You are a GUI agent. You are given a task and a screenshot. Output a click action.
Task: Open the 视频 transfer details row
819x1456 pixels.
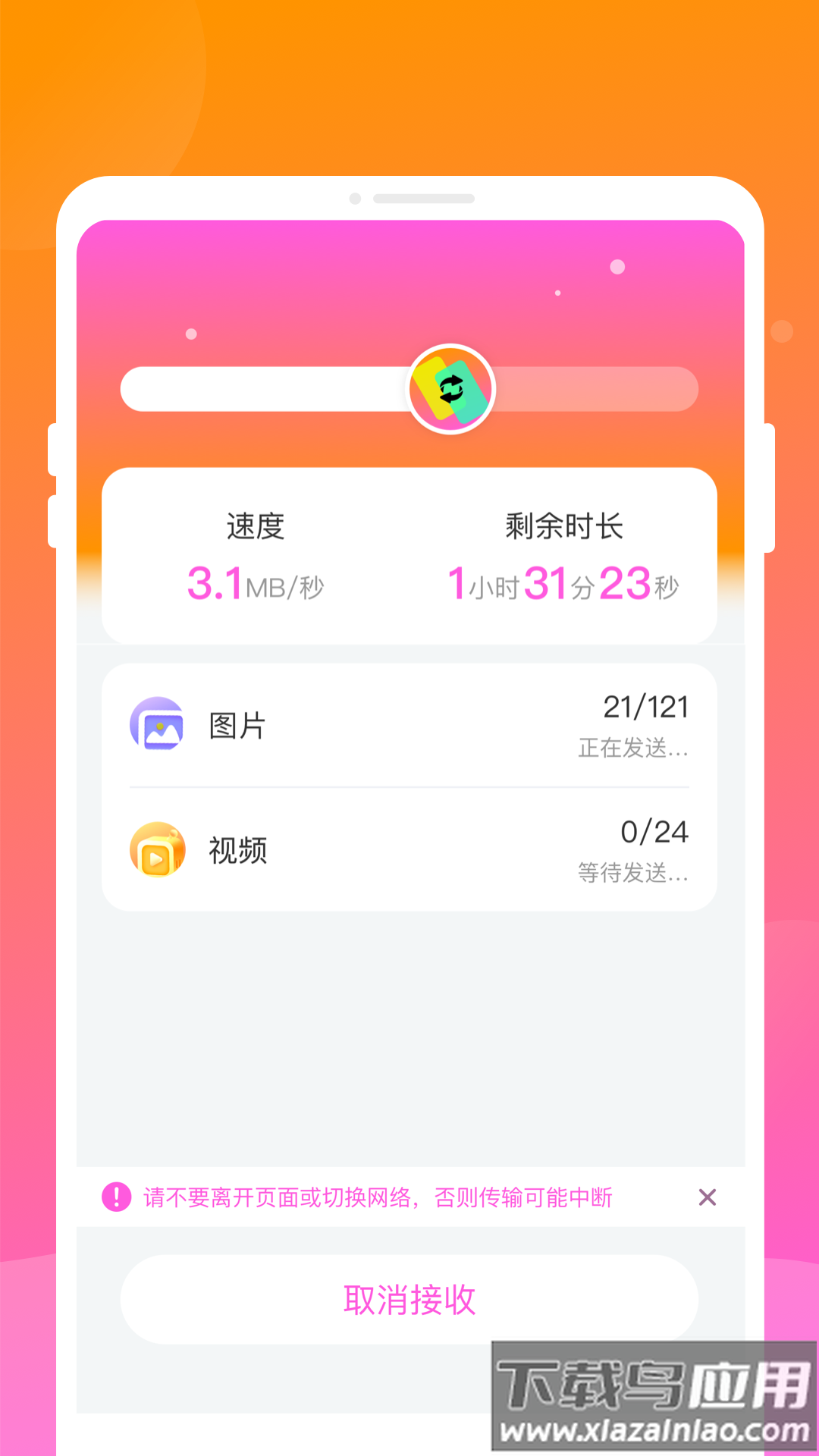click(x=409, y=850)
